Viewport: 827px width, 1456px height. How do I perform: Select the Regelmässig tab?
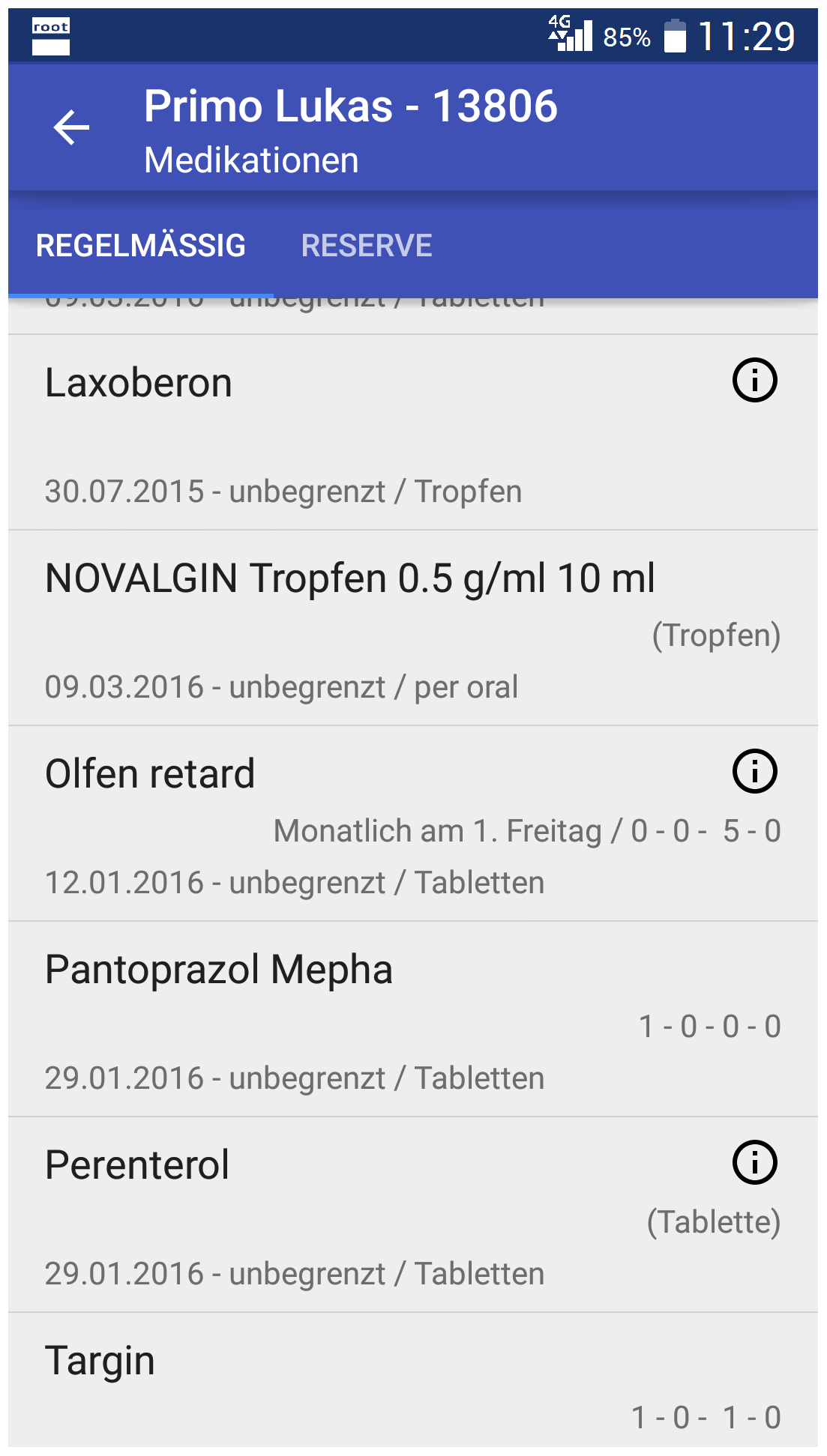(x=141, y=246)
